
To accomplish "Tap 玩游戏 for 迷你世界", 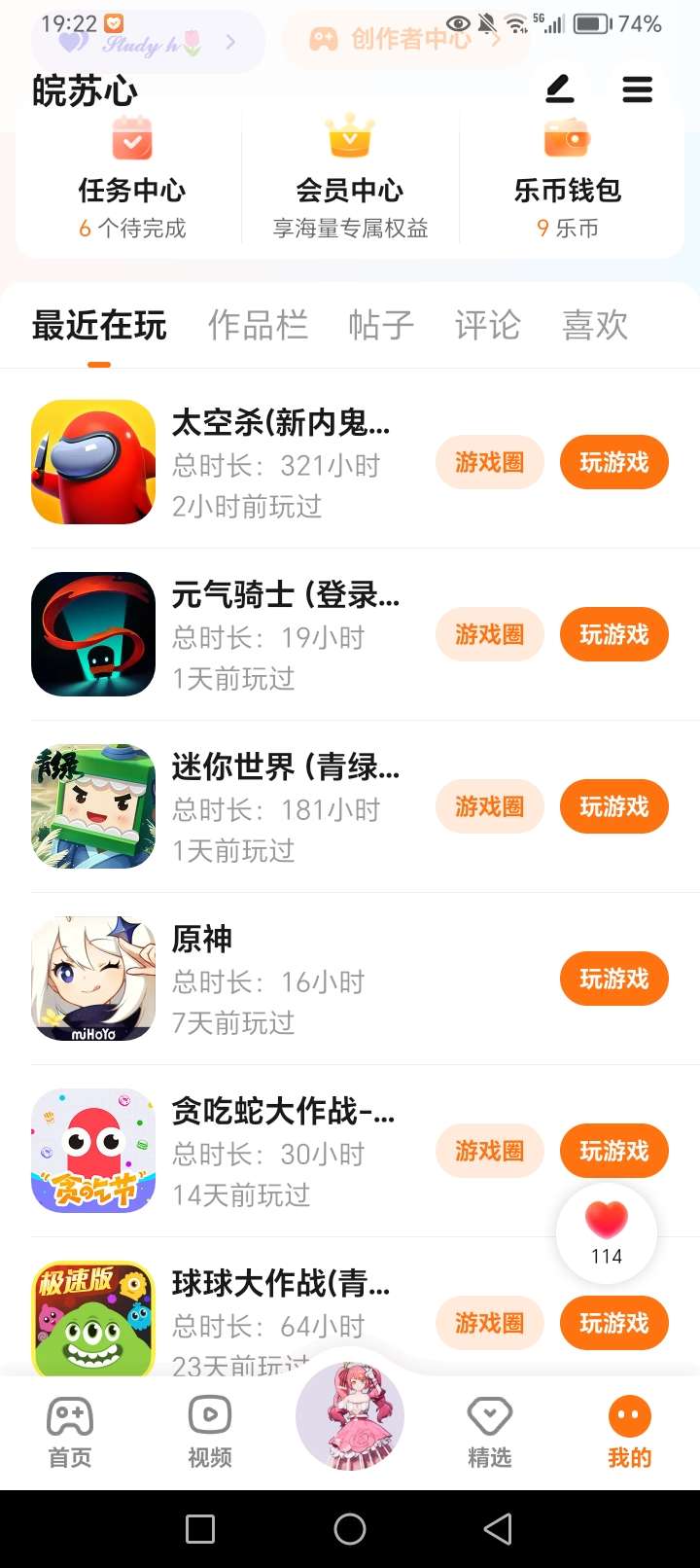I will (613, 806).
